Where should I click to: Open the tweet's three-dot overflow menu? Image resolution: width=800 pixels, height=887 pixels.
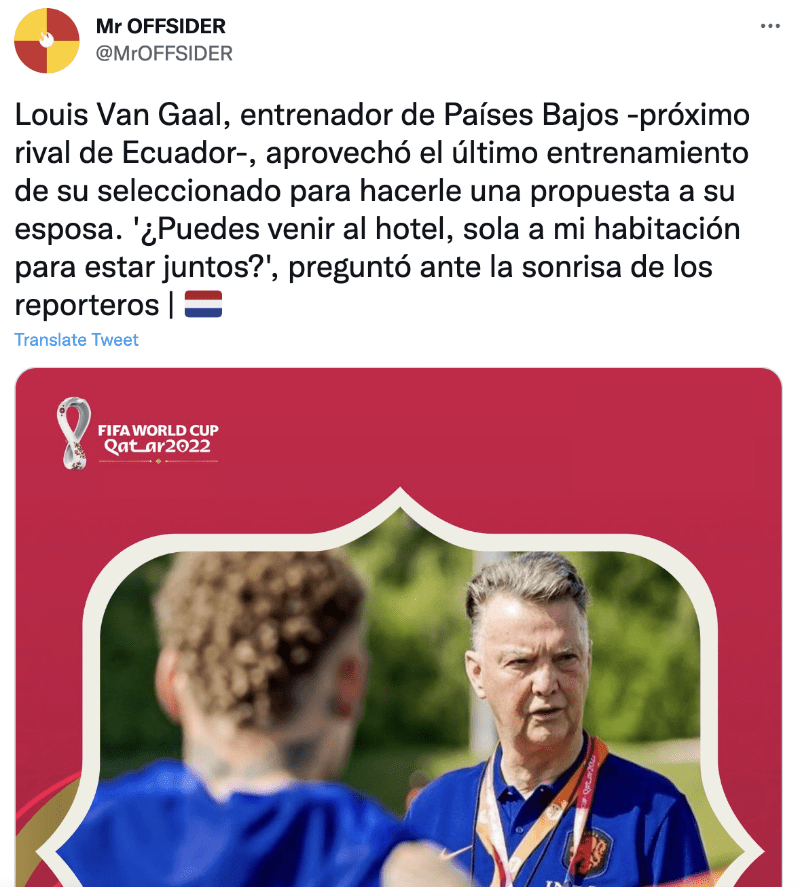pyautogui.click(x=768, y=26)
